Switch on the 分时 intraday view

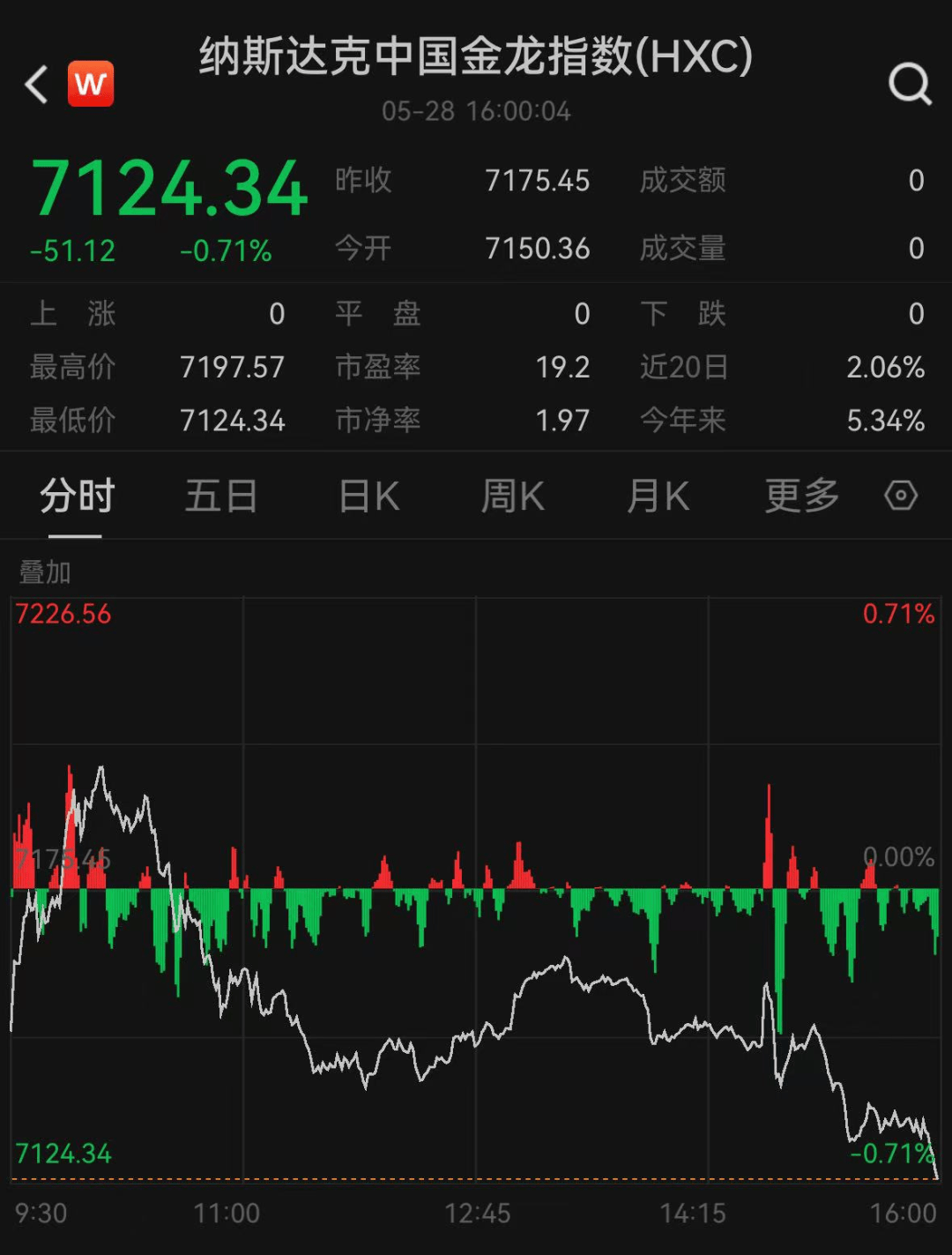pyautogui.click(x=76, y=496)
